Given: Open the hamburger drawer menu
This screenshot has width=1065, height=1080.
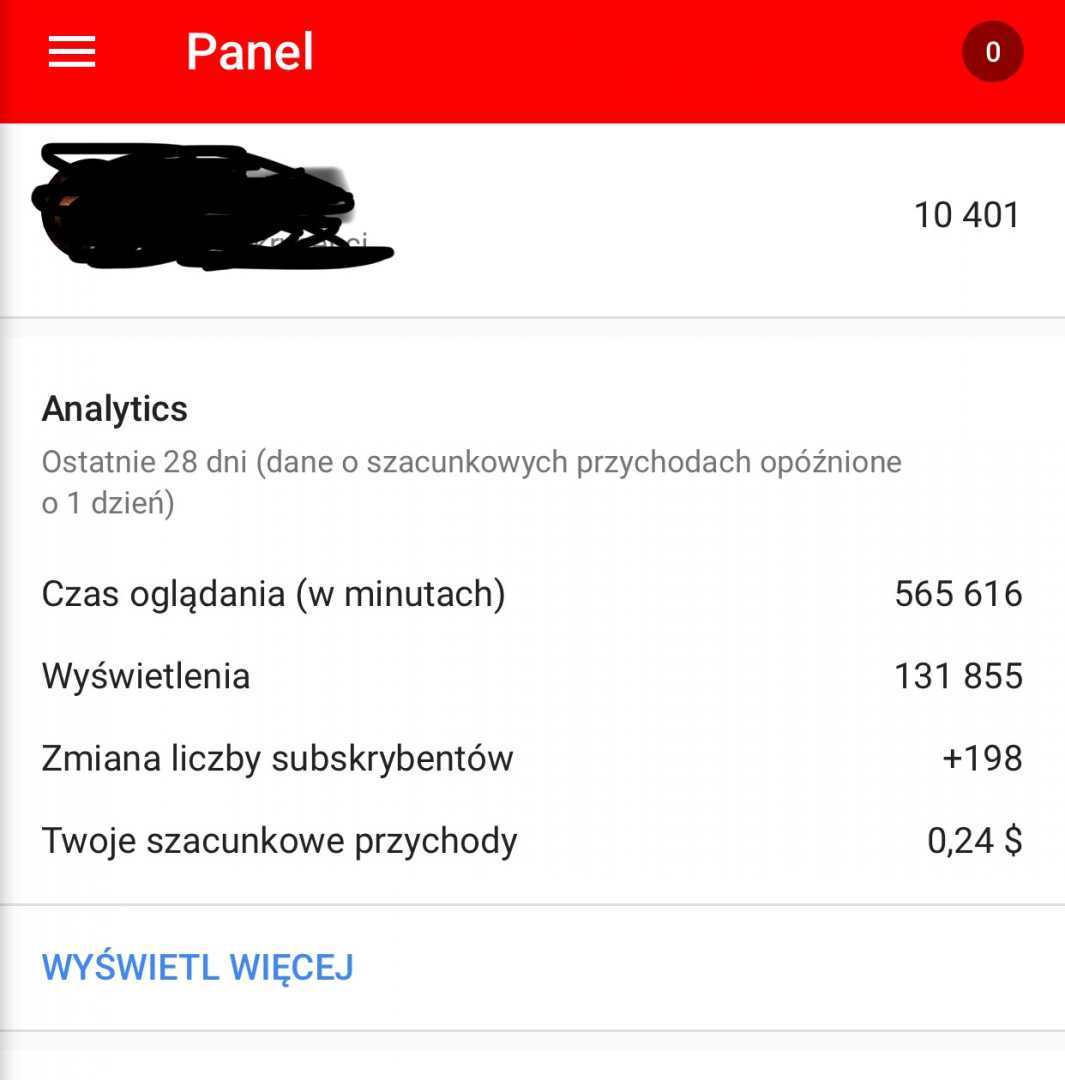Looking at the screenshot, I should click(72, 52).
